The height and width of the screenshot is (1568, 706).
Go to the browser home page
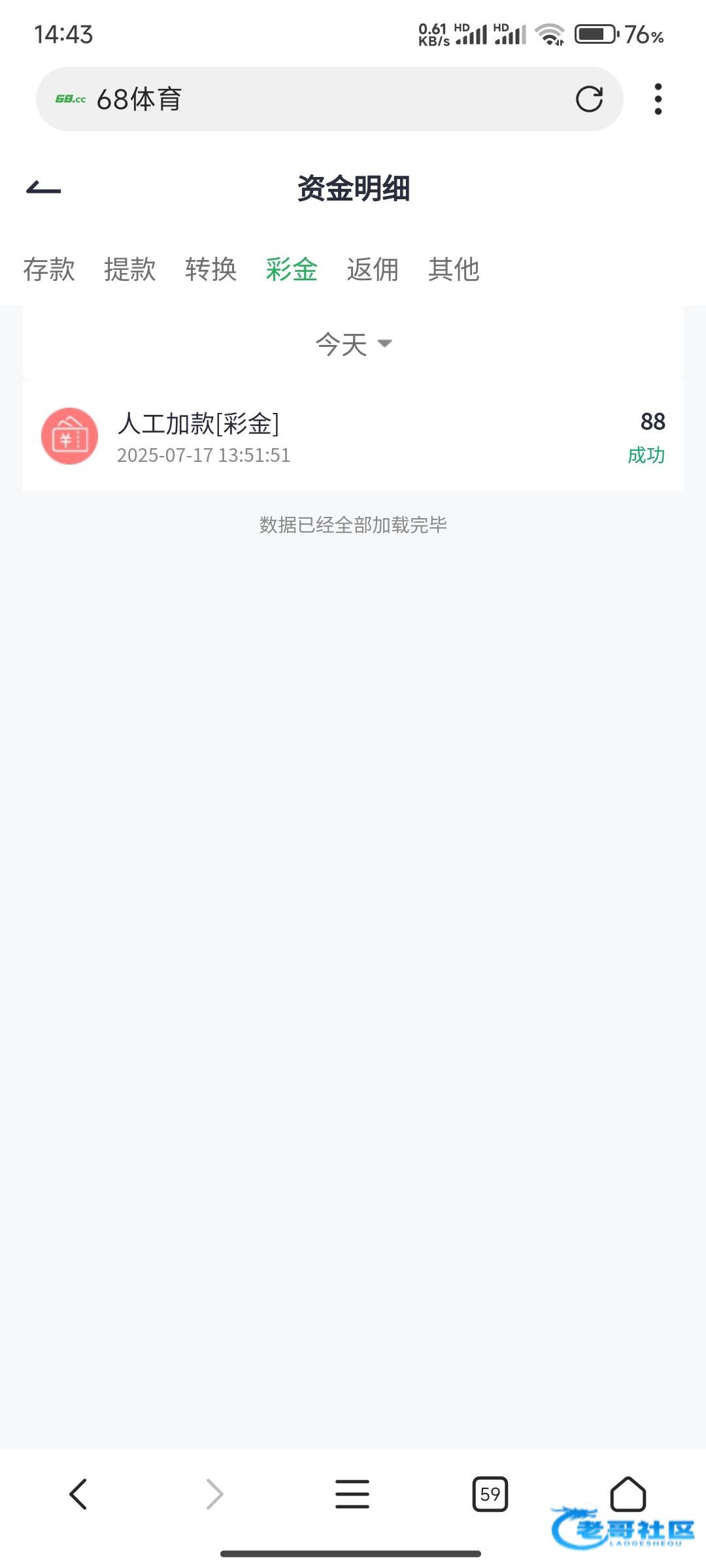pyautogui.click(x=628, y=1494)
